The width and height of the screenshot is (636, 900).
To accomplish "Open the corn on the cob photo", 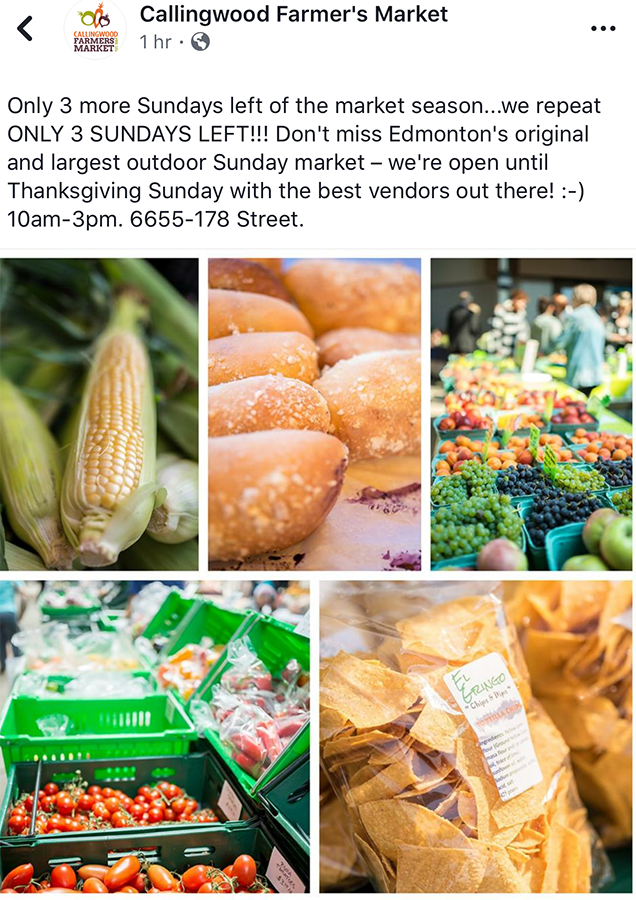I will coord(99,414).
